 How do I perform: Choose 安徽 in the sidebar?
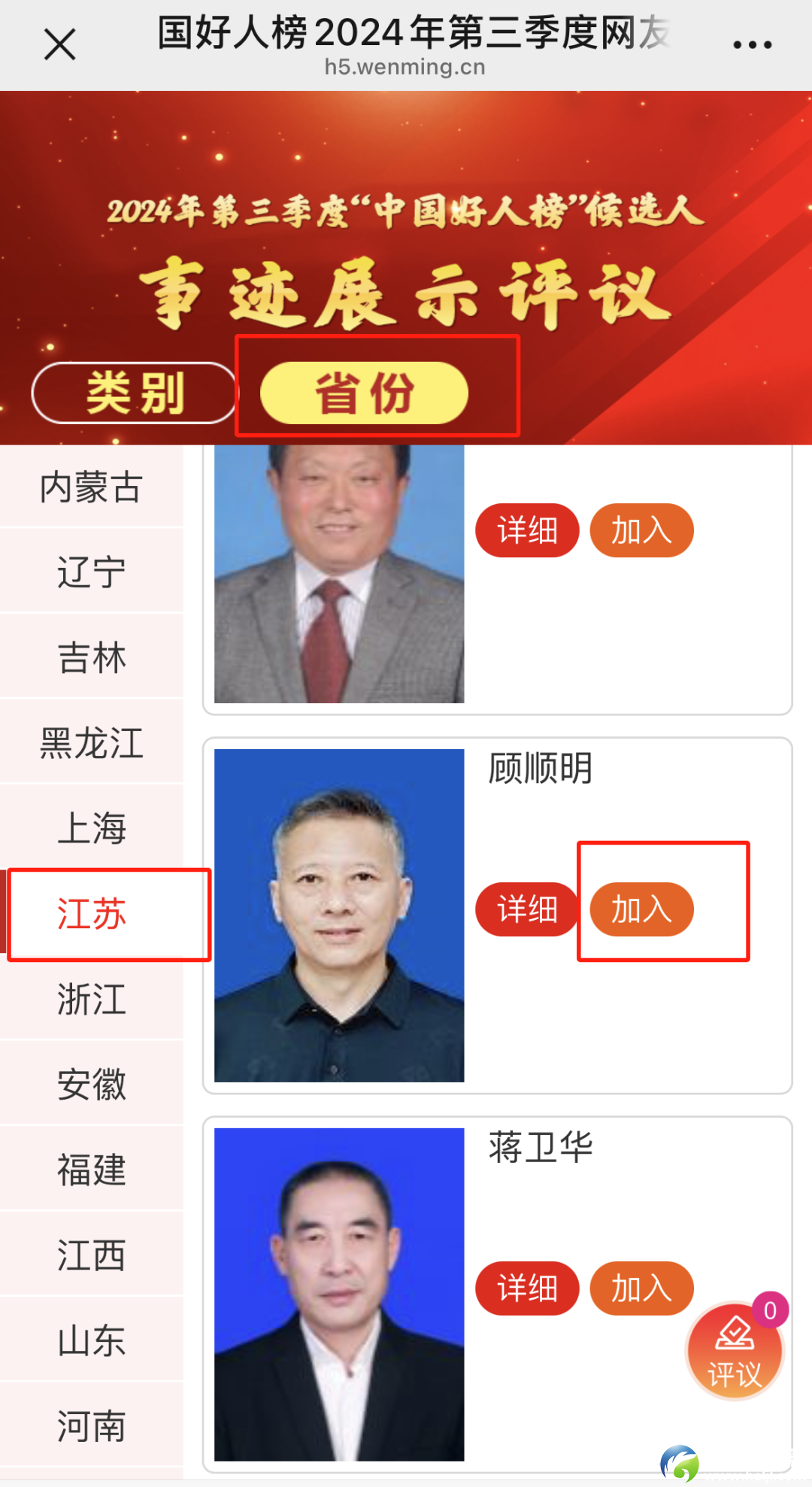[x=91, y=1085]
